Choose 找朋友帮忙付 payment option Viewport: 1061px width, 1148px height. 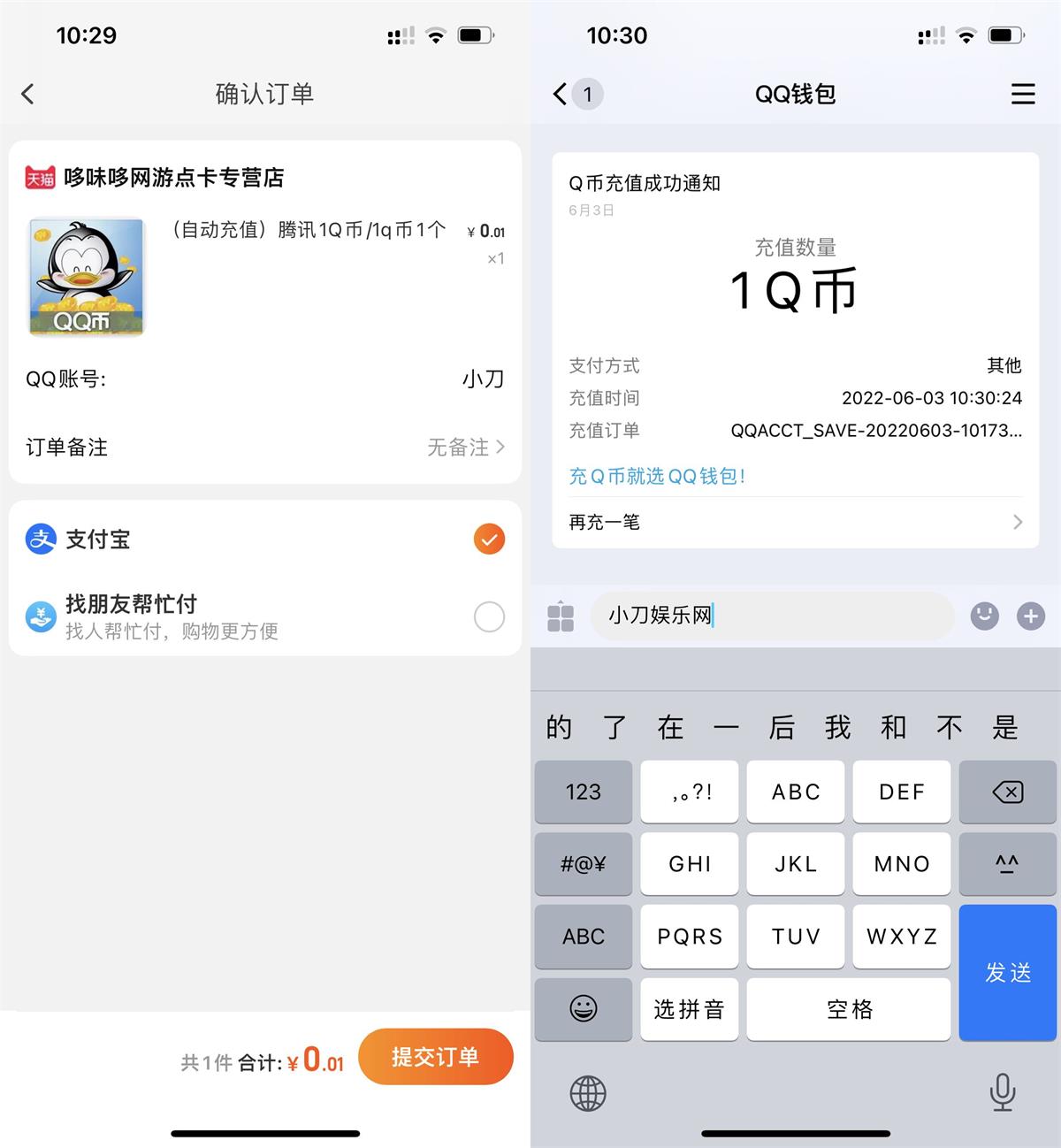point(489,616)
